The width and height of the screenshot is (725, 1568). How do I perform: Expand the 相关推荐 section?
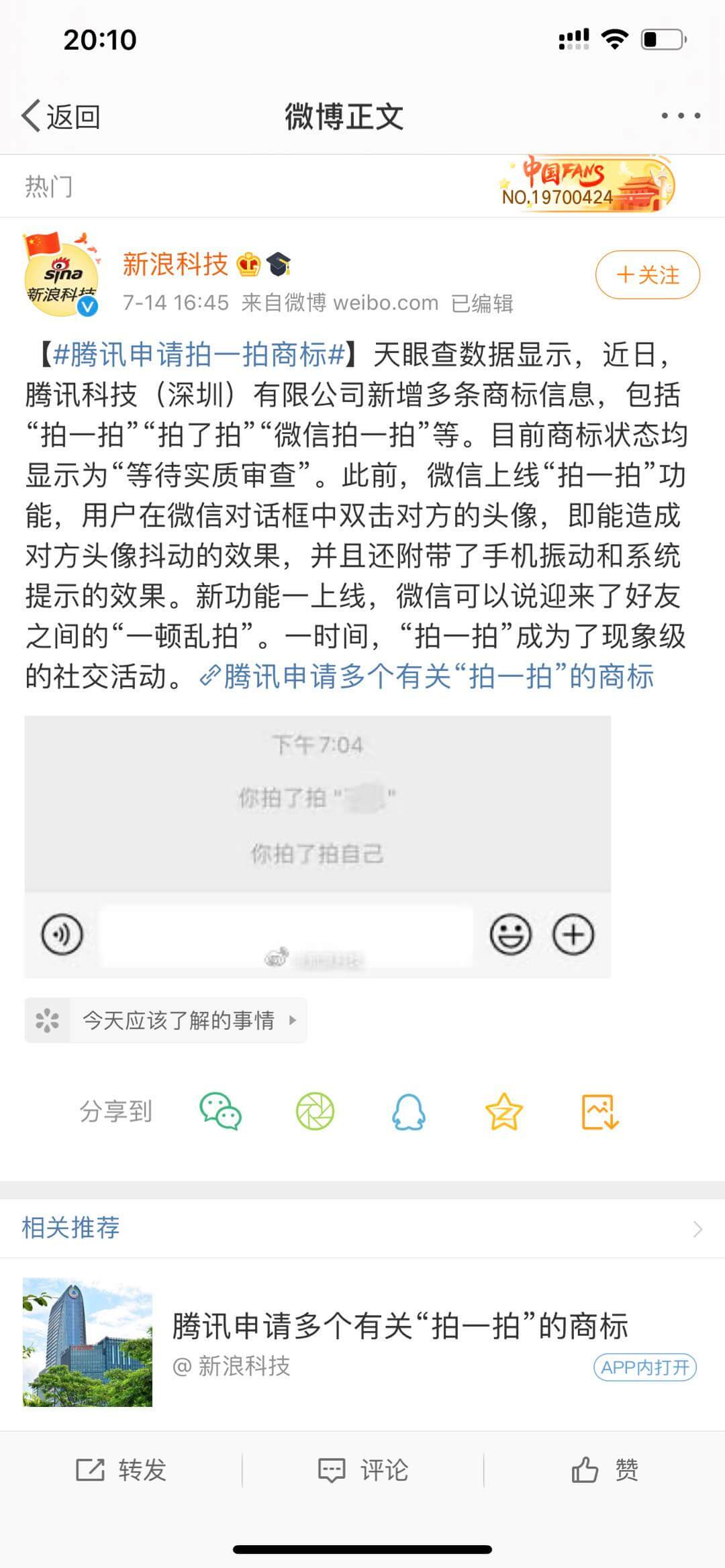click(697, 1229)
